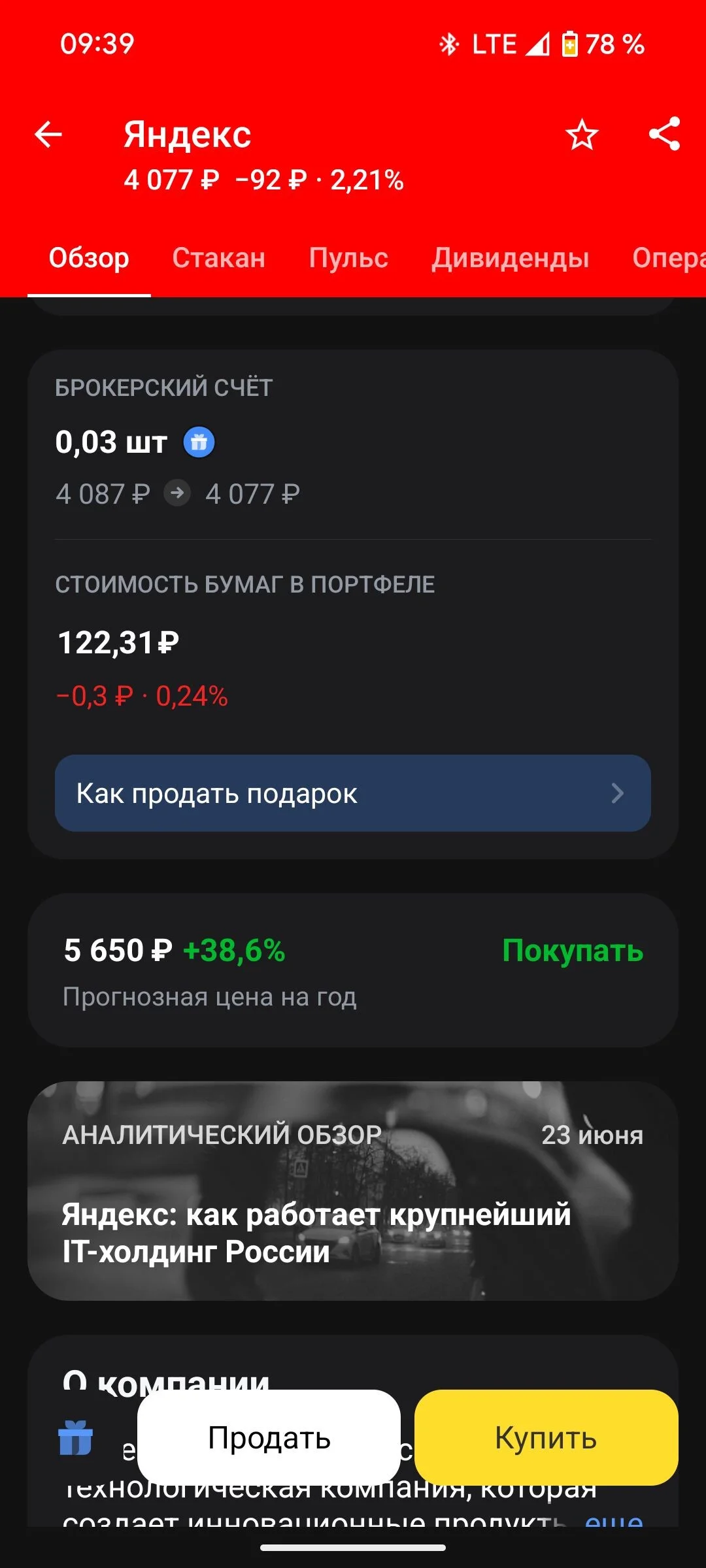
Task: Tap the Продать button
Action: tap(269, 1437)
